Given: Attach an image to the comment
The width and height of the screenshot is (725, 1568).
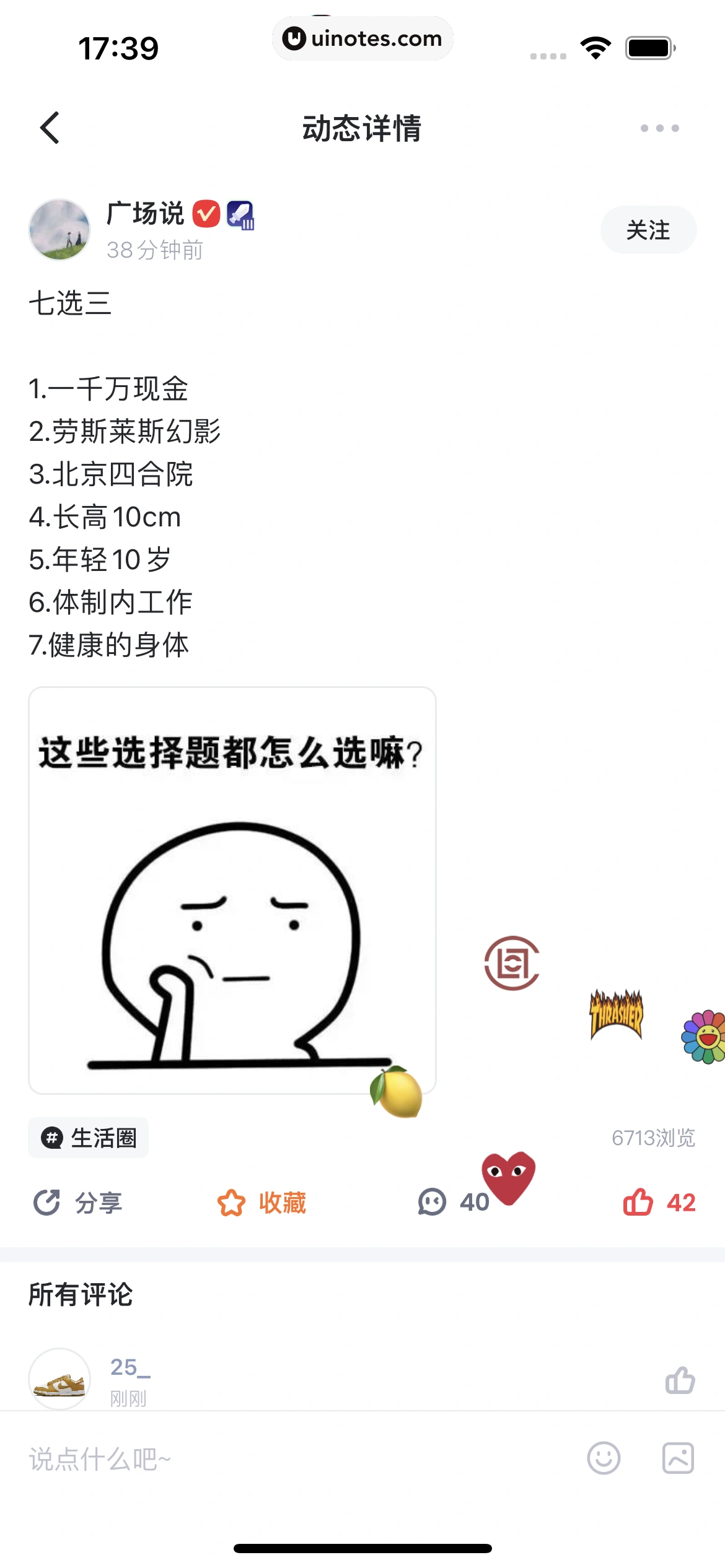Looking at the screenshot, I should (x=678, y=1458).
